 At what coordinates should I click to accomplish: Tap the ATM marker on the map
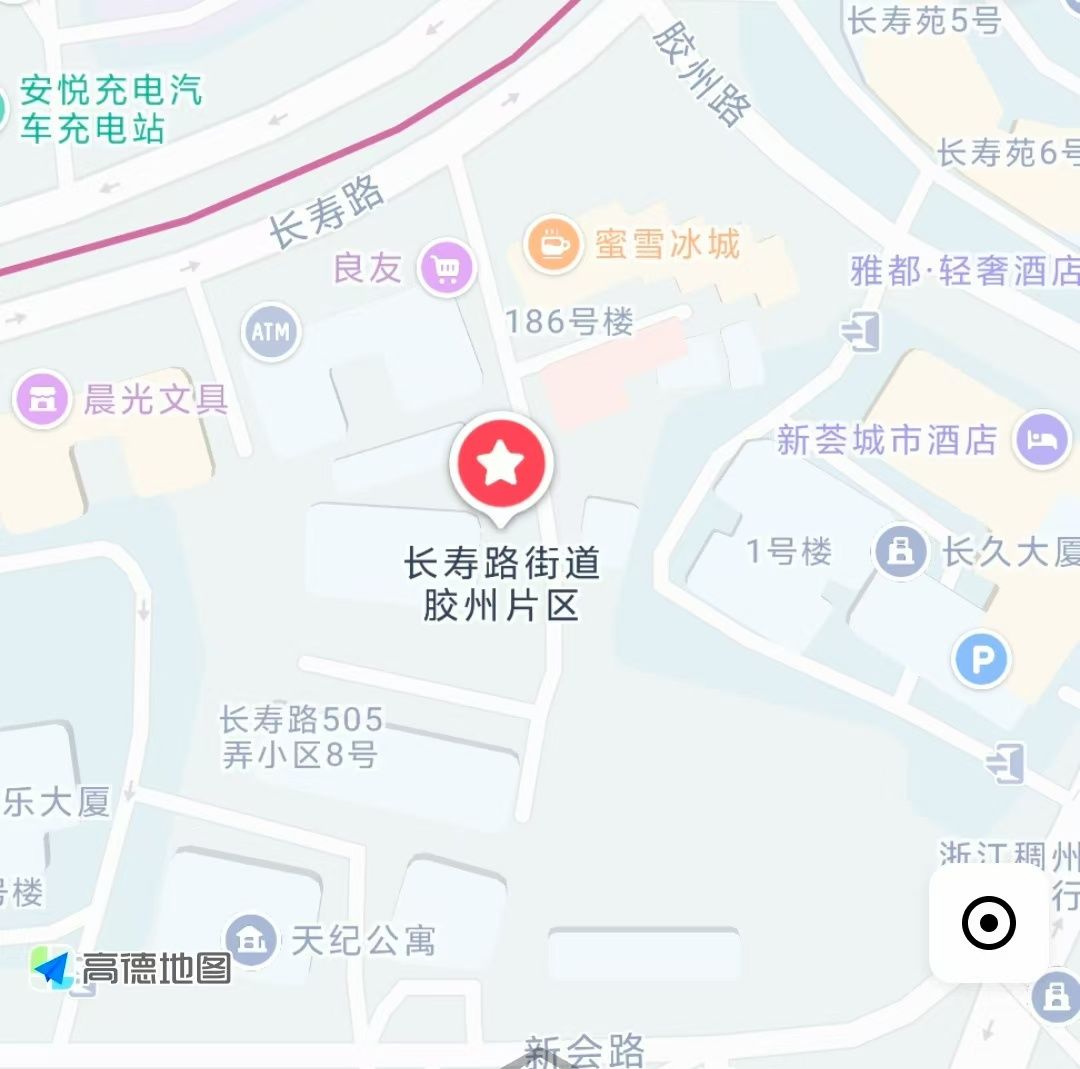(x=271, y=331)
